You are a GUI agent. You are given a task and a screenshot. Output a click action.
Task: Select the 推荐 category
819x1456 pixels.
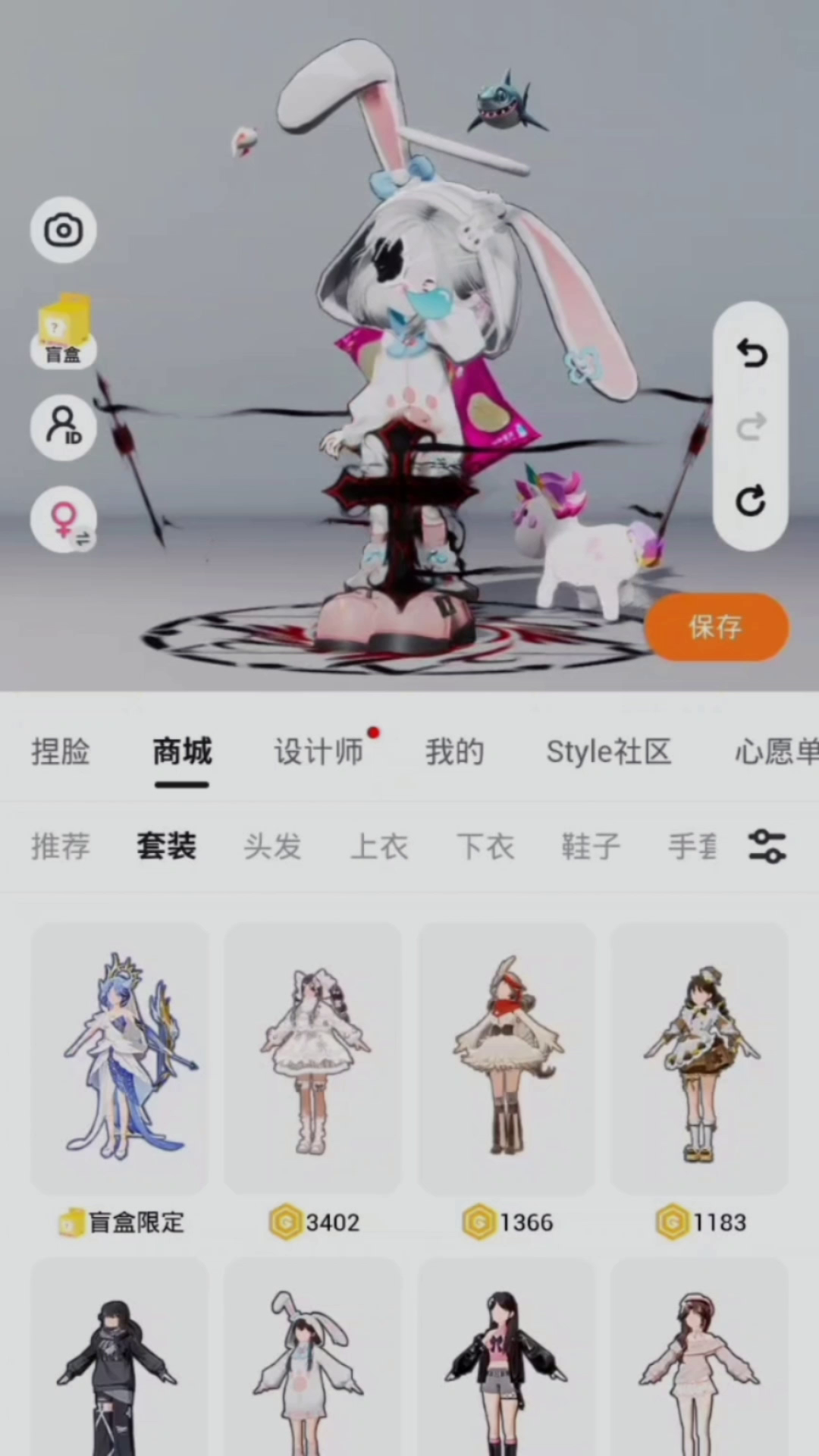click(x=60, y=846)
